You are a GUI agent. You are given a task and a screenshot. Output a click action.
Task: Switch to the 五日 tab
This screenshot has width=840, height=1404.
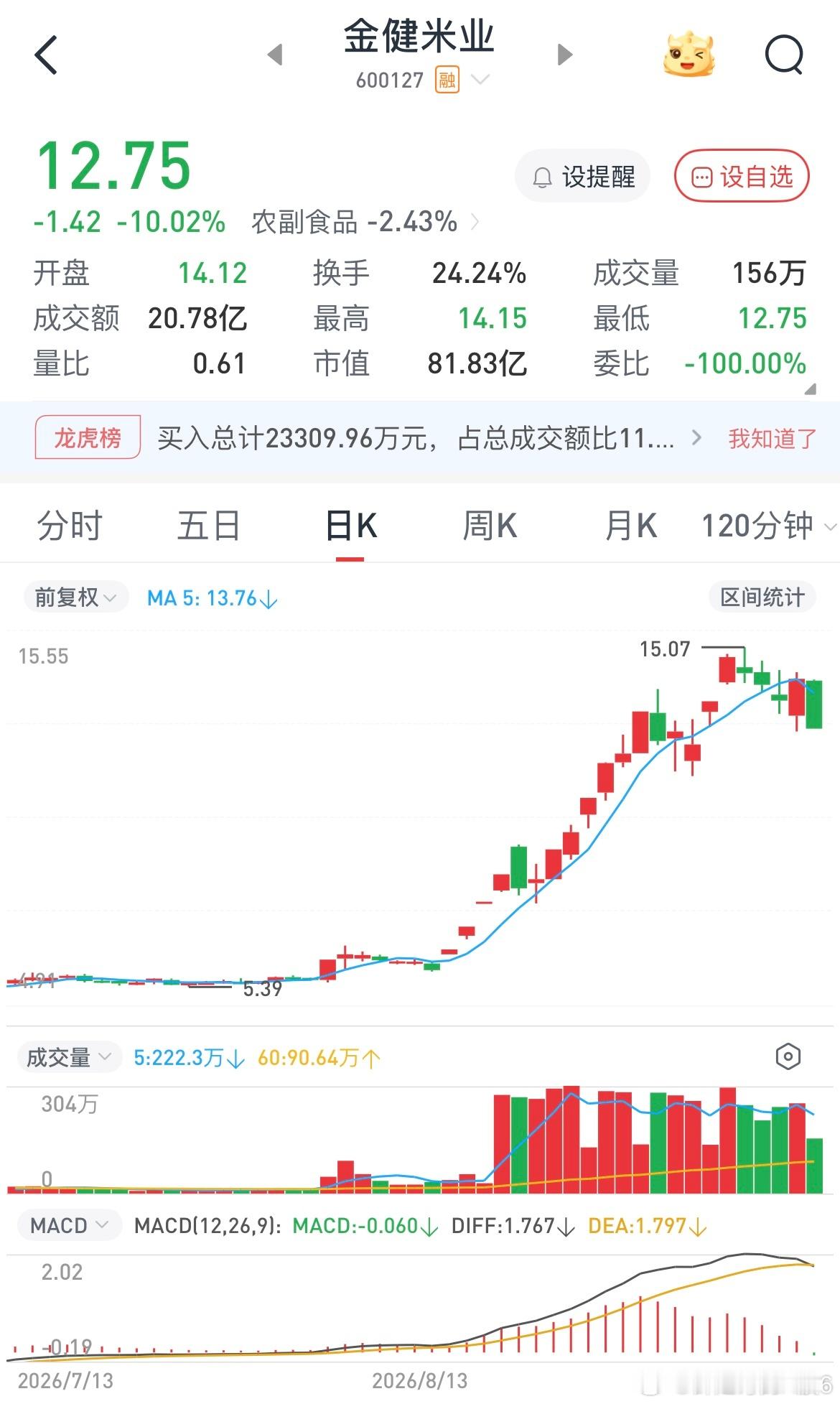click(208, 526)
